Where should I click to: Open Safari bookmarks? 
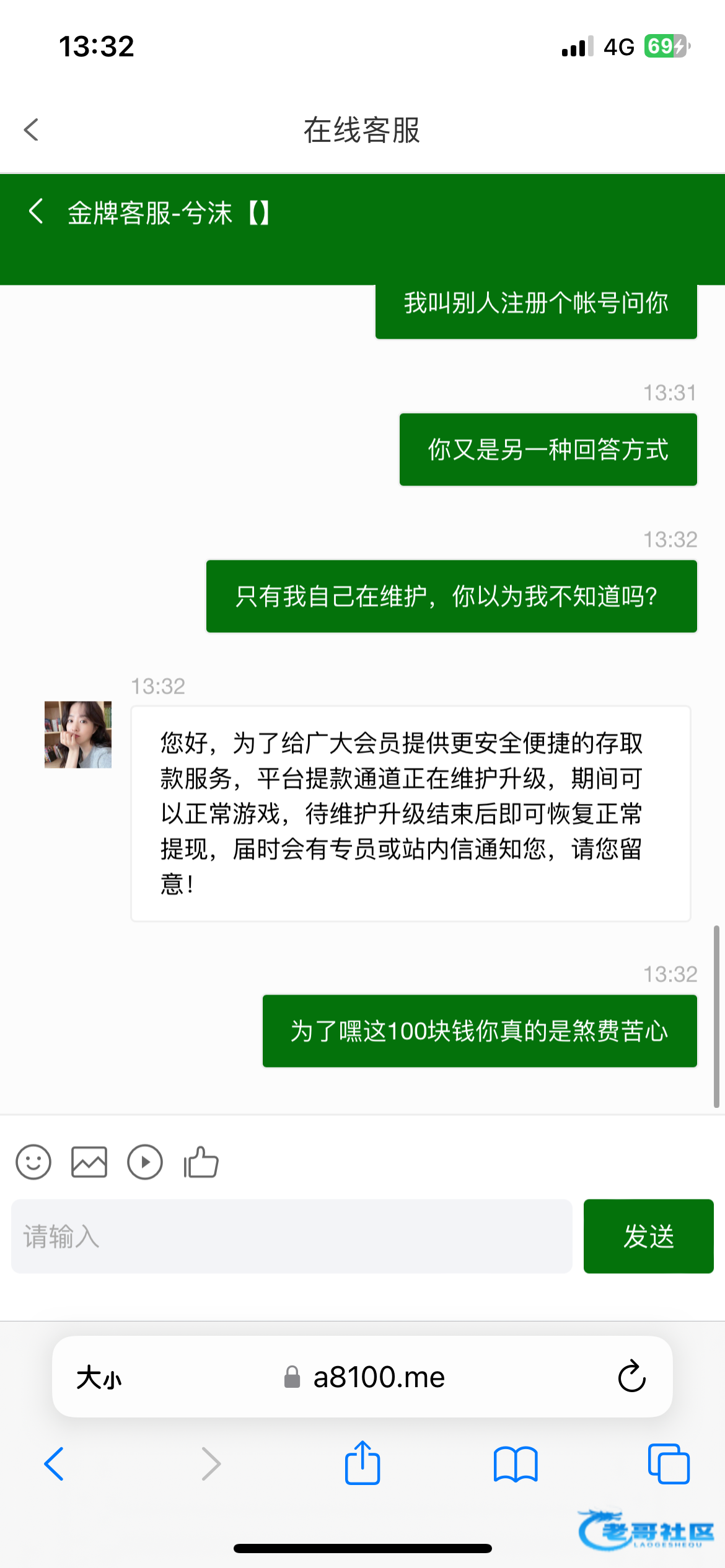516,1464
